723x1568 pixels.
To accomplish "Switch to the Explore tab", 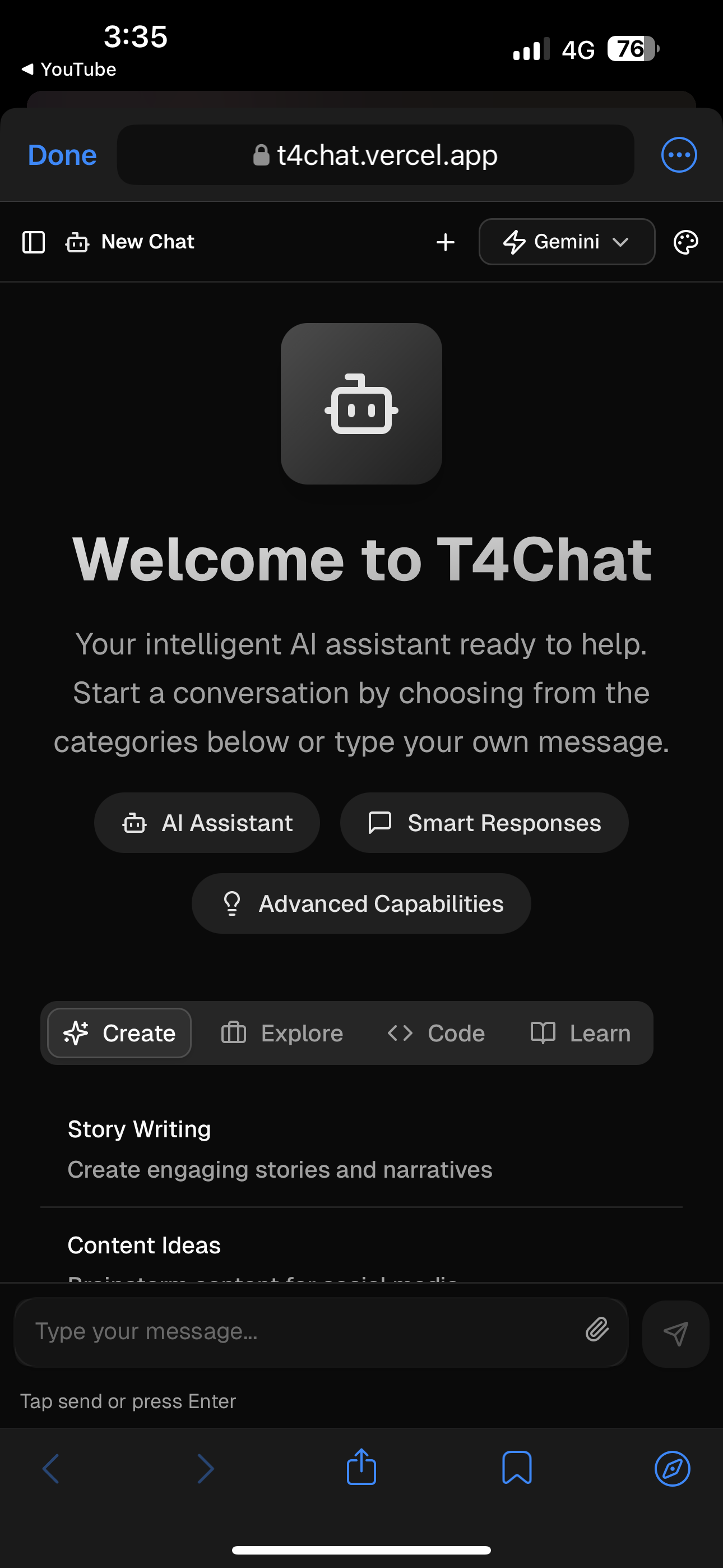I will coord(282,1033).
